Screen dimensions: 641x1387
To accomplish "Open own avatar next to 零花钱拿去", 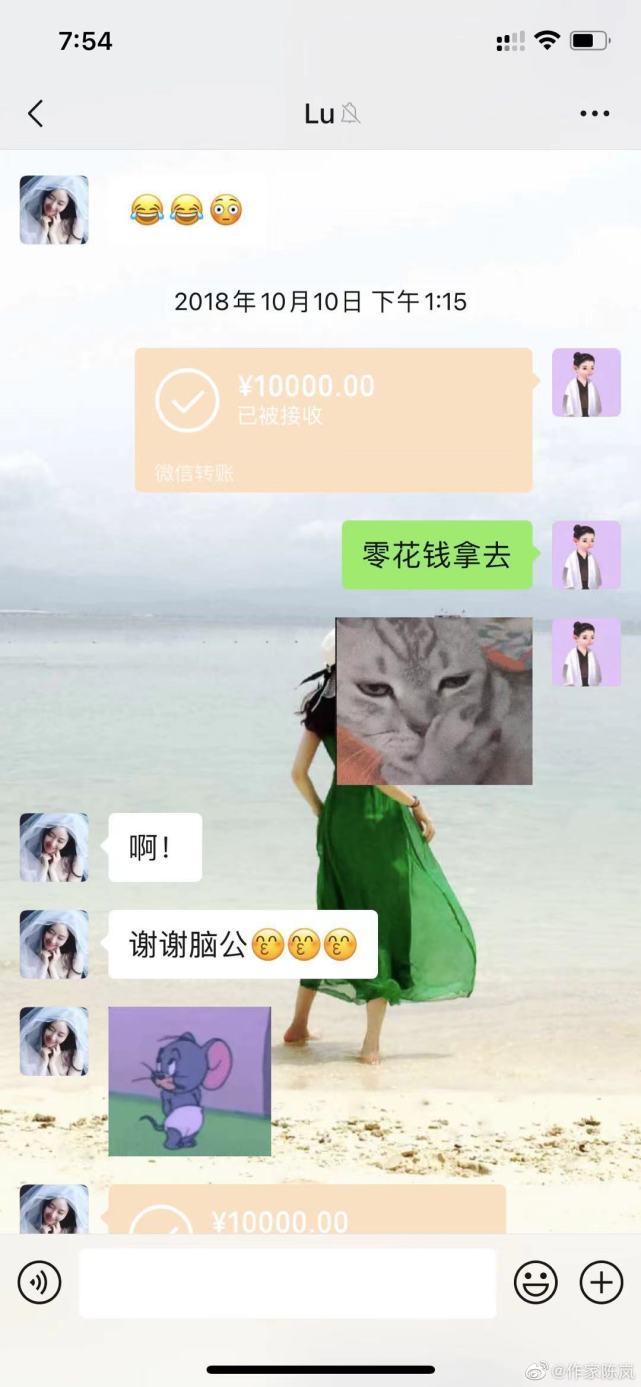I will pyautogui.click(x=586, y=555).
